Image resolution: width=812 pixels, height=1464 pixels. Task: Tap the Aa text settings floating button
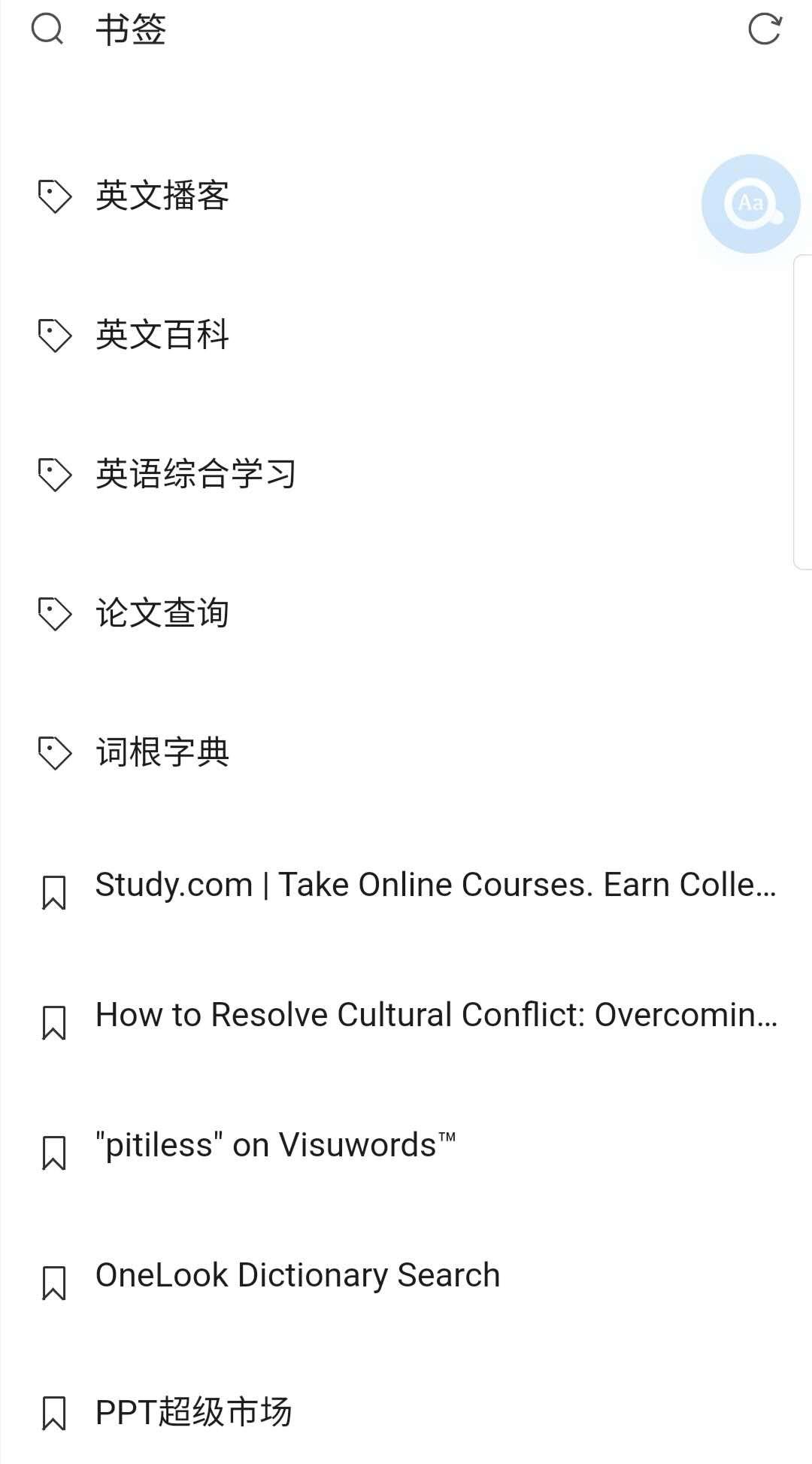[750, 202]
